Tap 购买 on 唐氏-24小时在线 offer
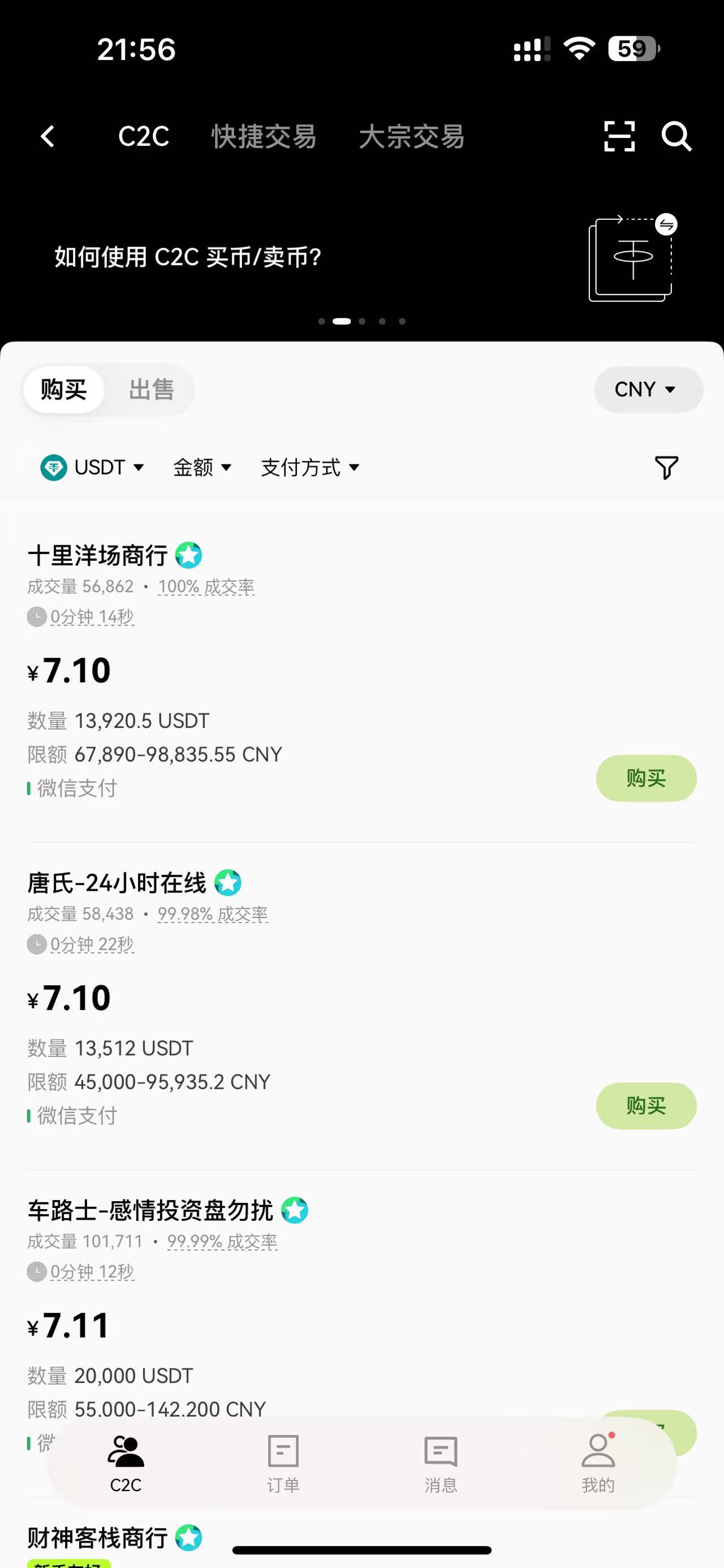Viewport: 724px width, 1568px height. 645,1106
